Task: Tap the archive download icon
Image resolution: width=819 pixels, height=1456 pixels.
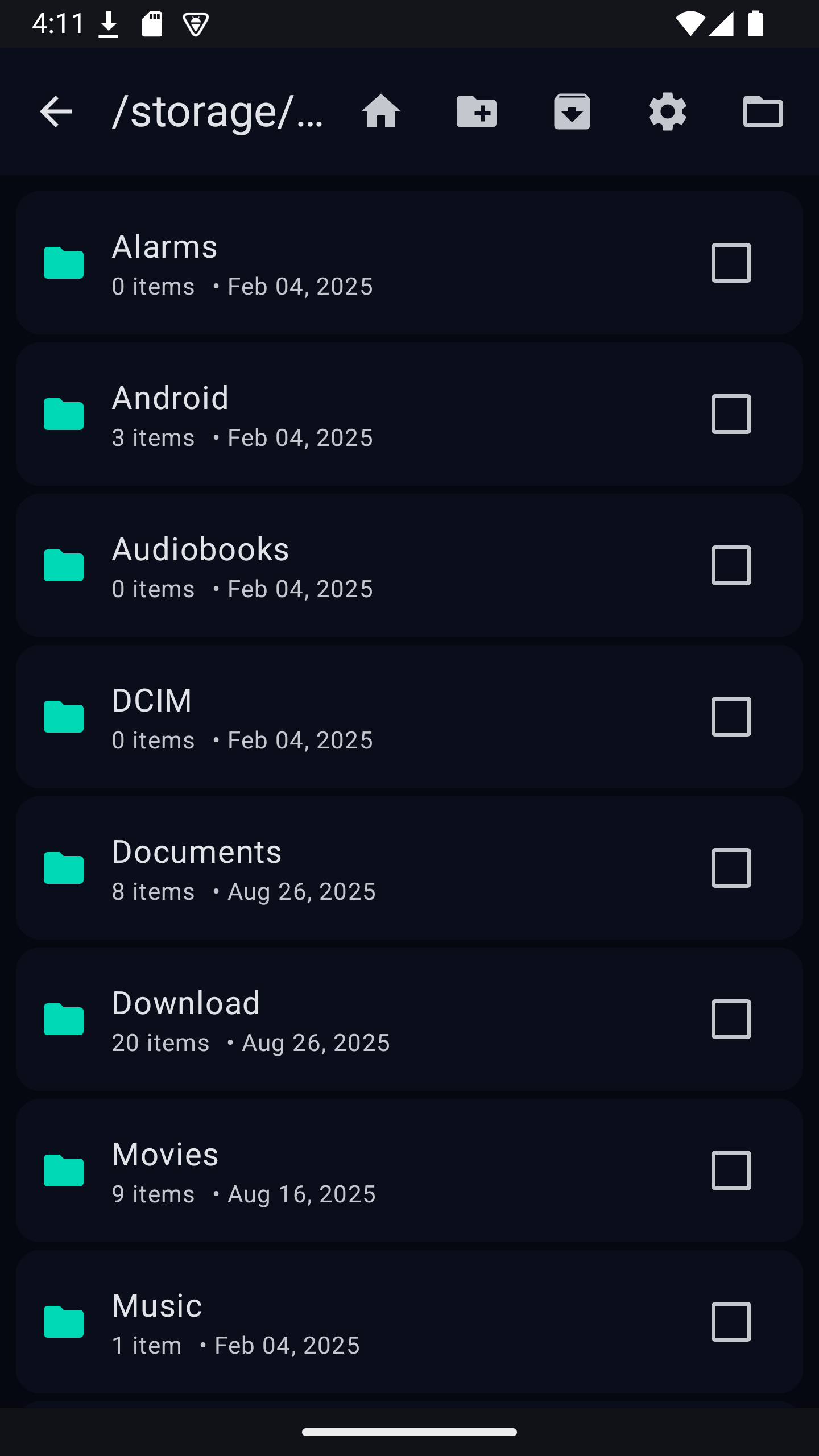Action: pos(572,111)
